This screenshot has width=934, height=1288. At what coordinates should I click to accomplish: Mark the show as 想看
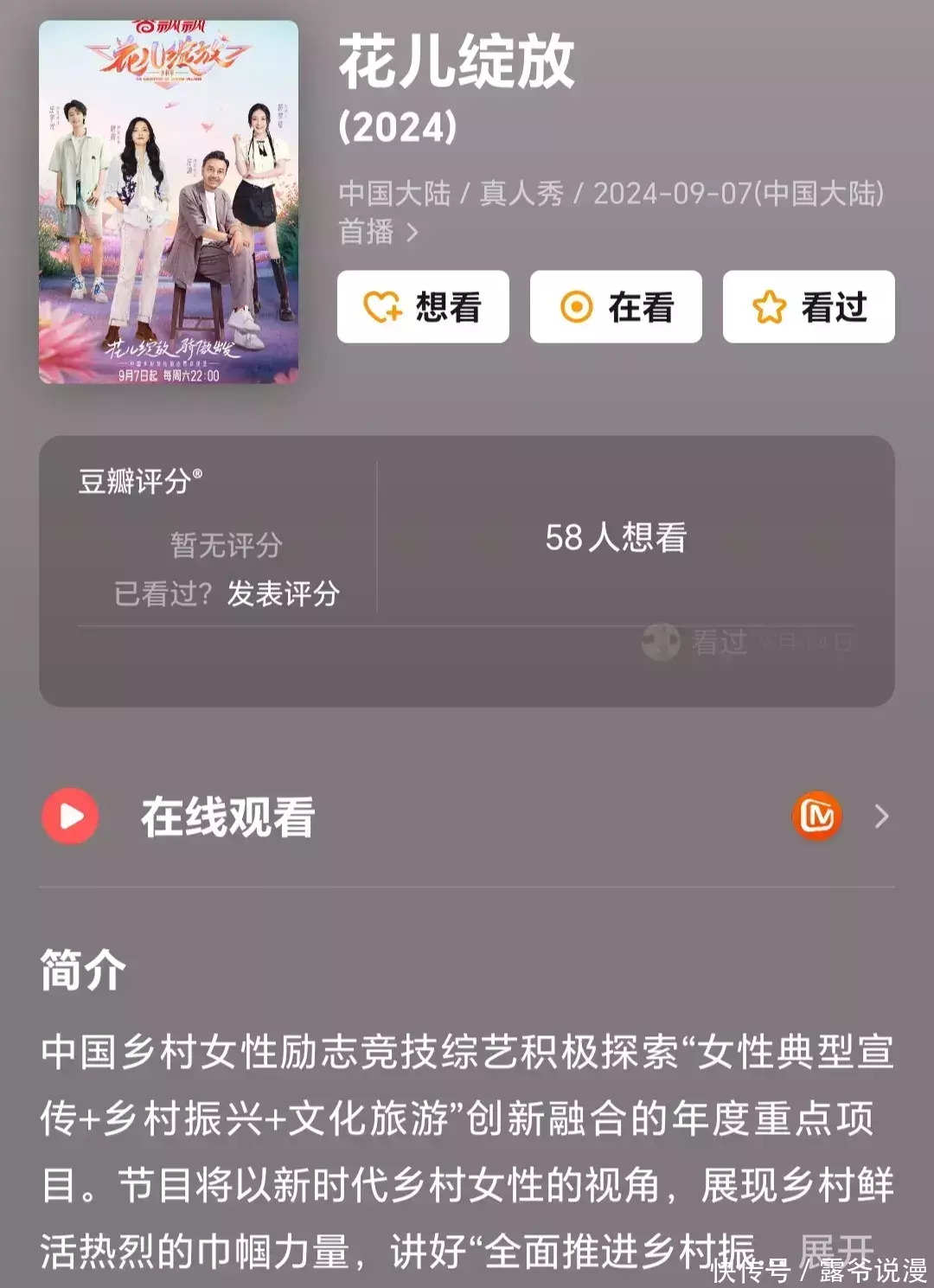[x=423, y=307]
